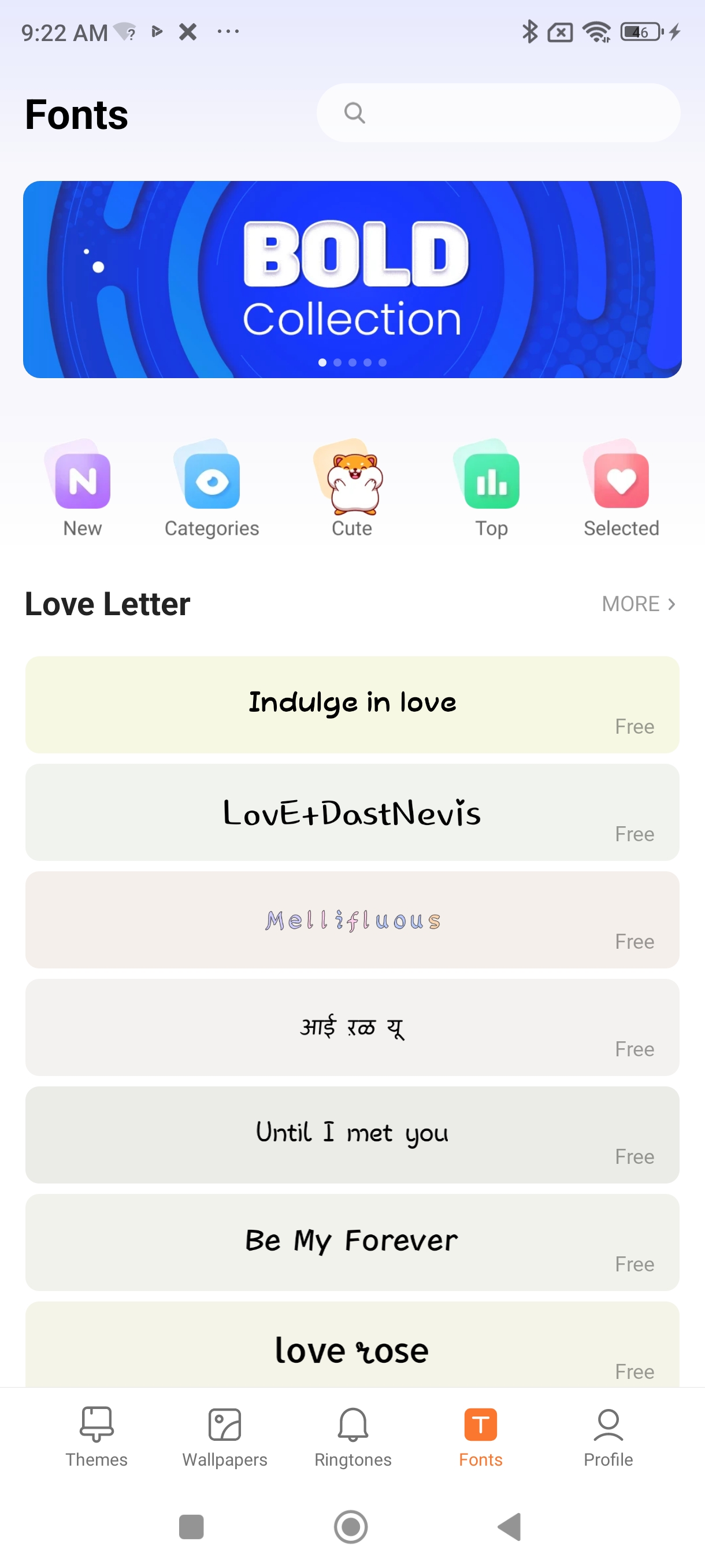Go to the Wallpapers tab

pyautogui.click(x=224, y=1437)
